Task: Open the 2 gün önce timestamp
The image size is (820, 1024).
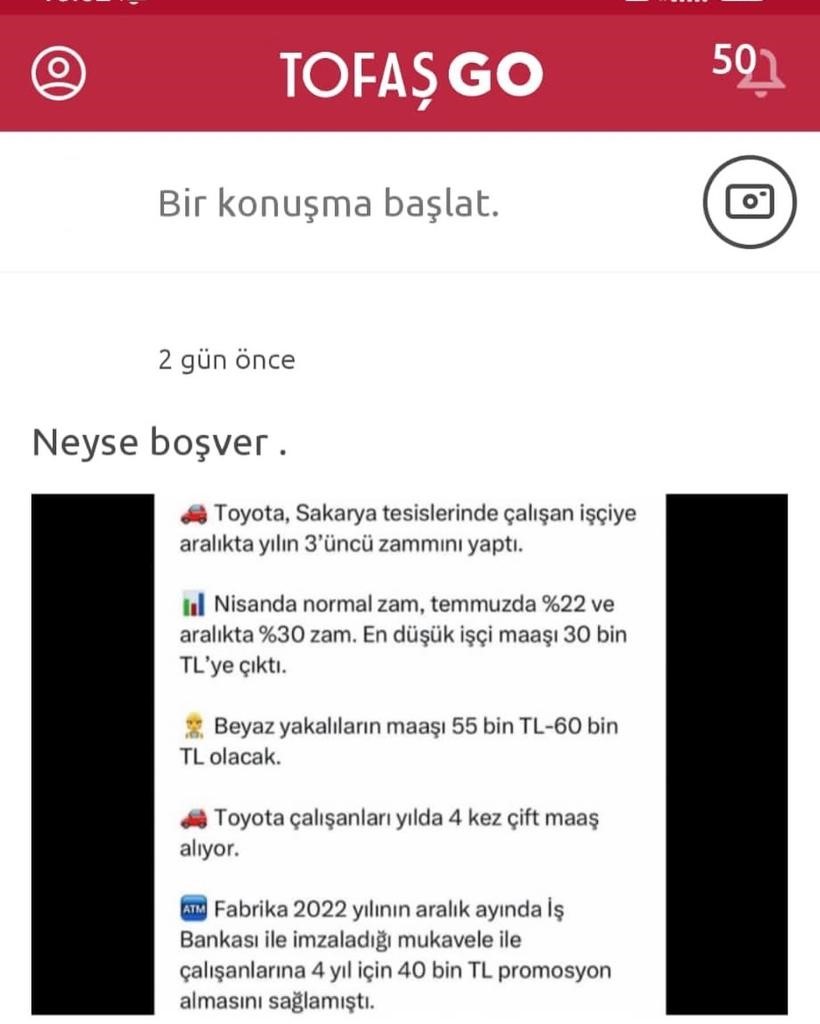Action: [x=224, y=360]
